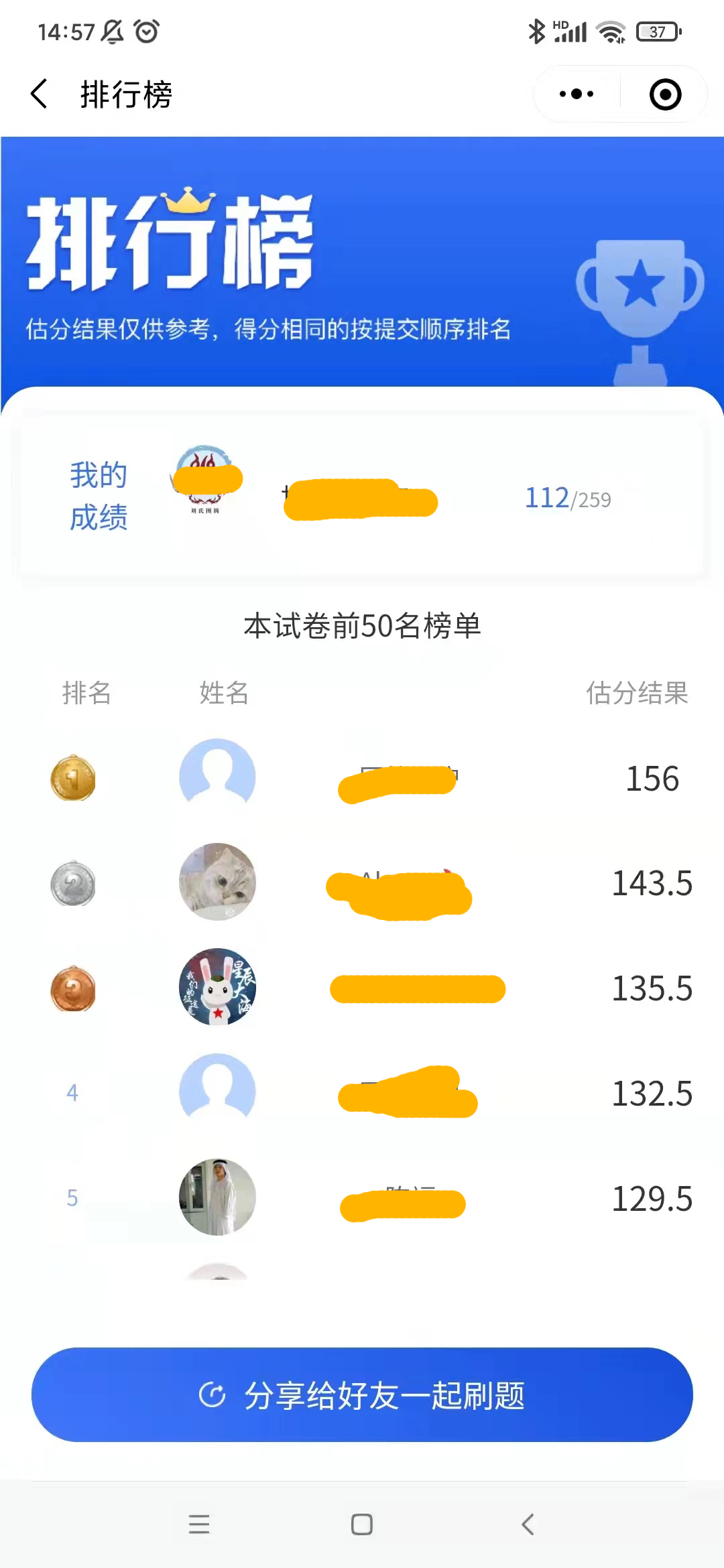Tap the system home button

[362, 1524]
